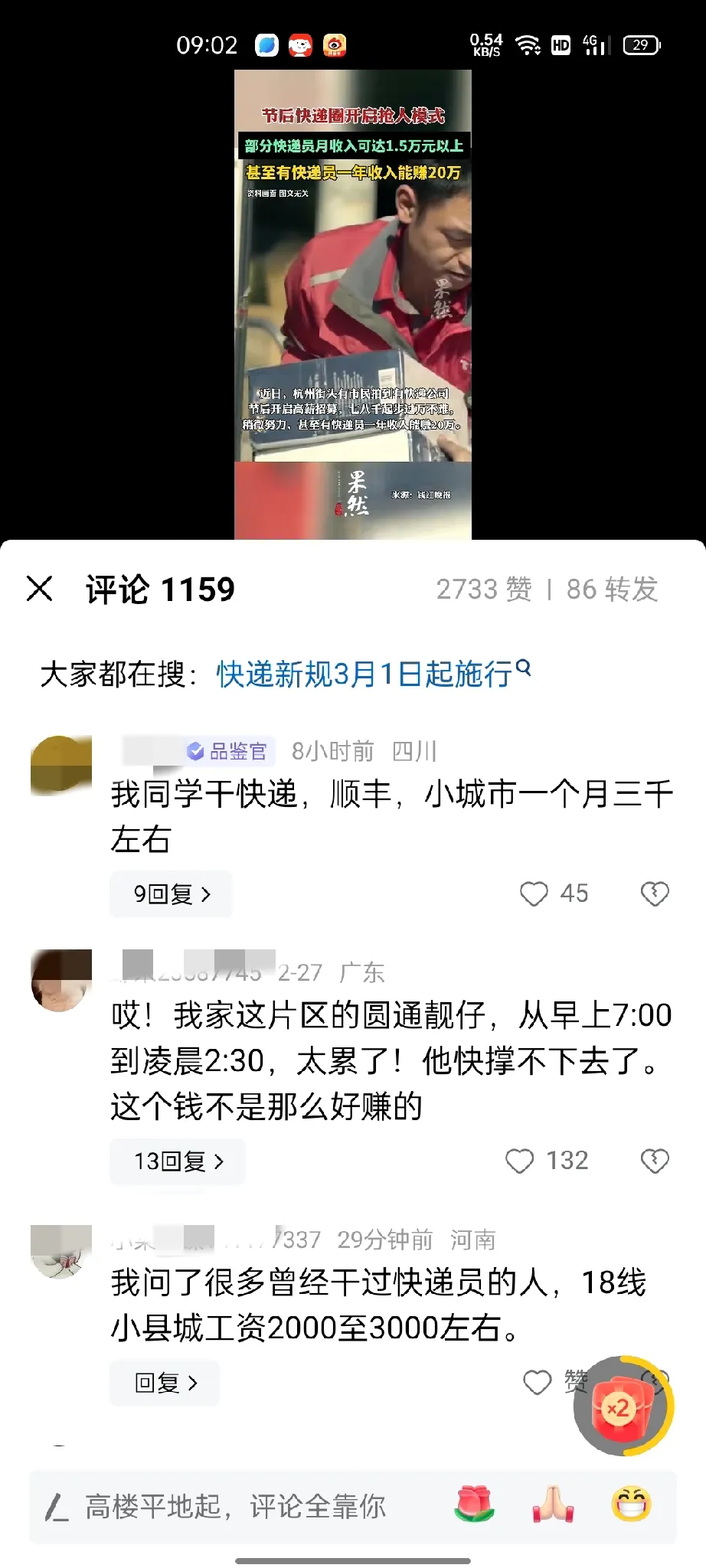
Task: Insert the grinning face emoji
Action: pos(632,1504)
